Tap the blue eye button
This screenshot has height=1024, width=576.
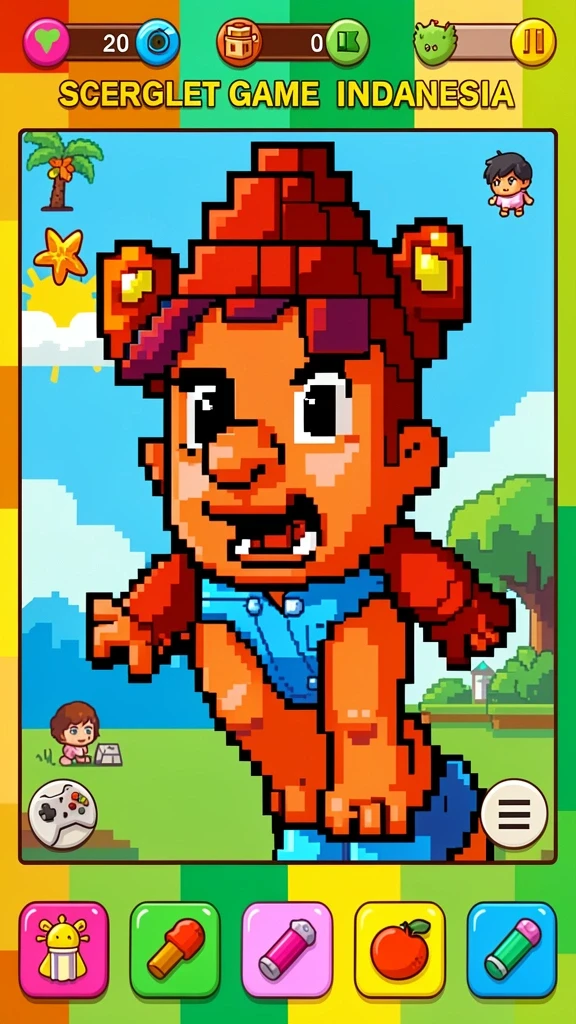pos(158,42)
